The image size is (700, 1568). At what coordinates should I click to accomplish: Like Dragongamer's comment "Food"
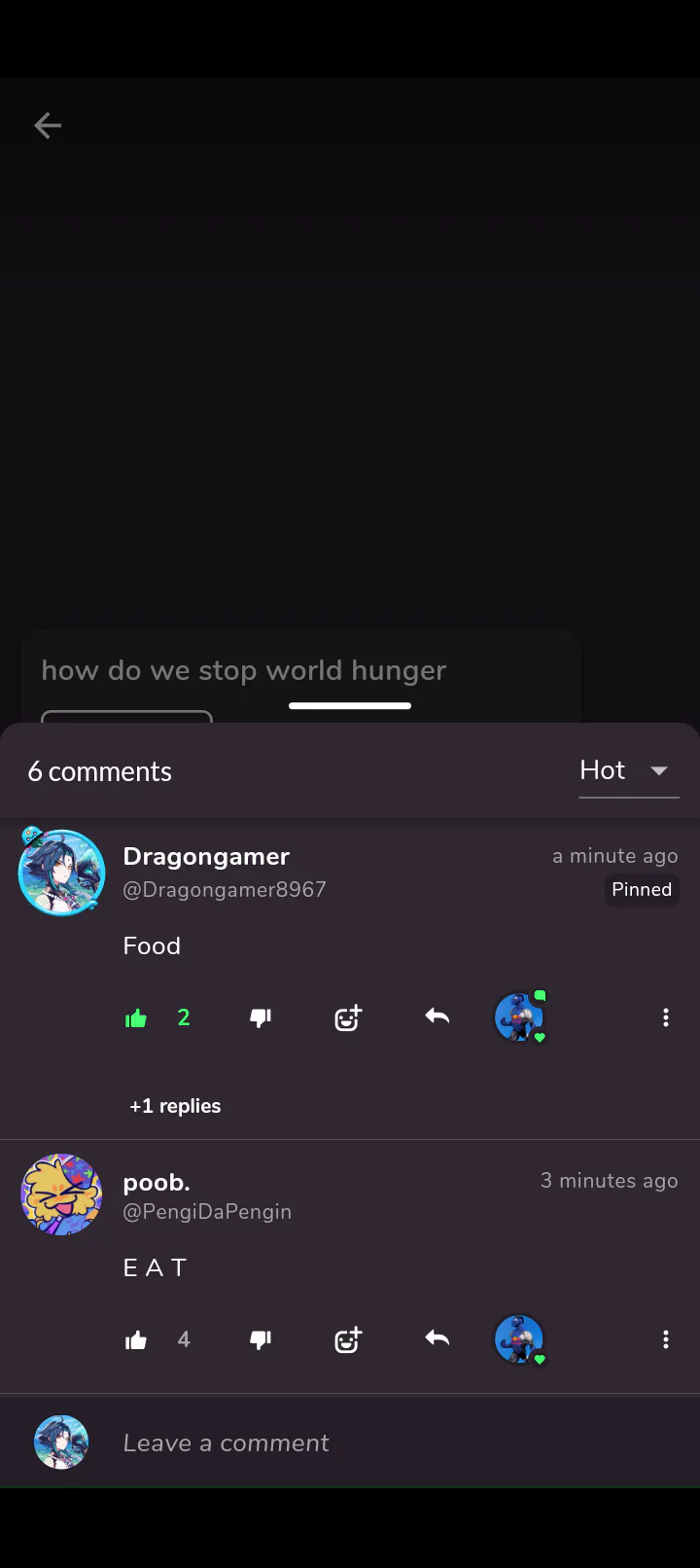[136, 1018]
